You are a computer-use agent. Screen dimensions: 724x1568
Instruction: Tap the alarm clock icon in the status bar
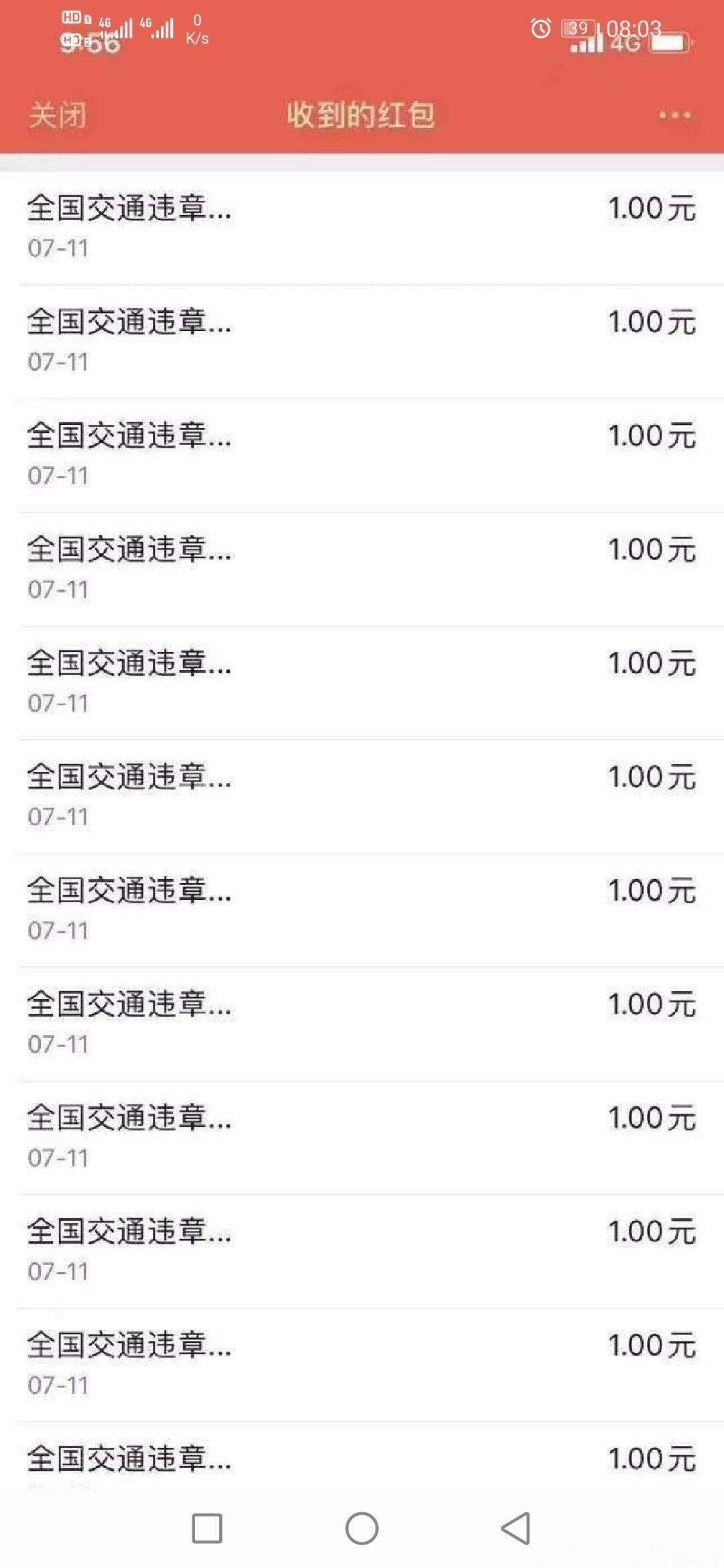(x=540, y=29)
